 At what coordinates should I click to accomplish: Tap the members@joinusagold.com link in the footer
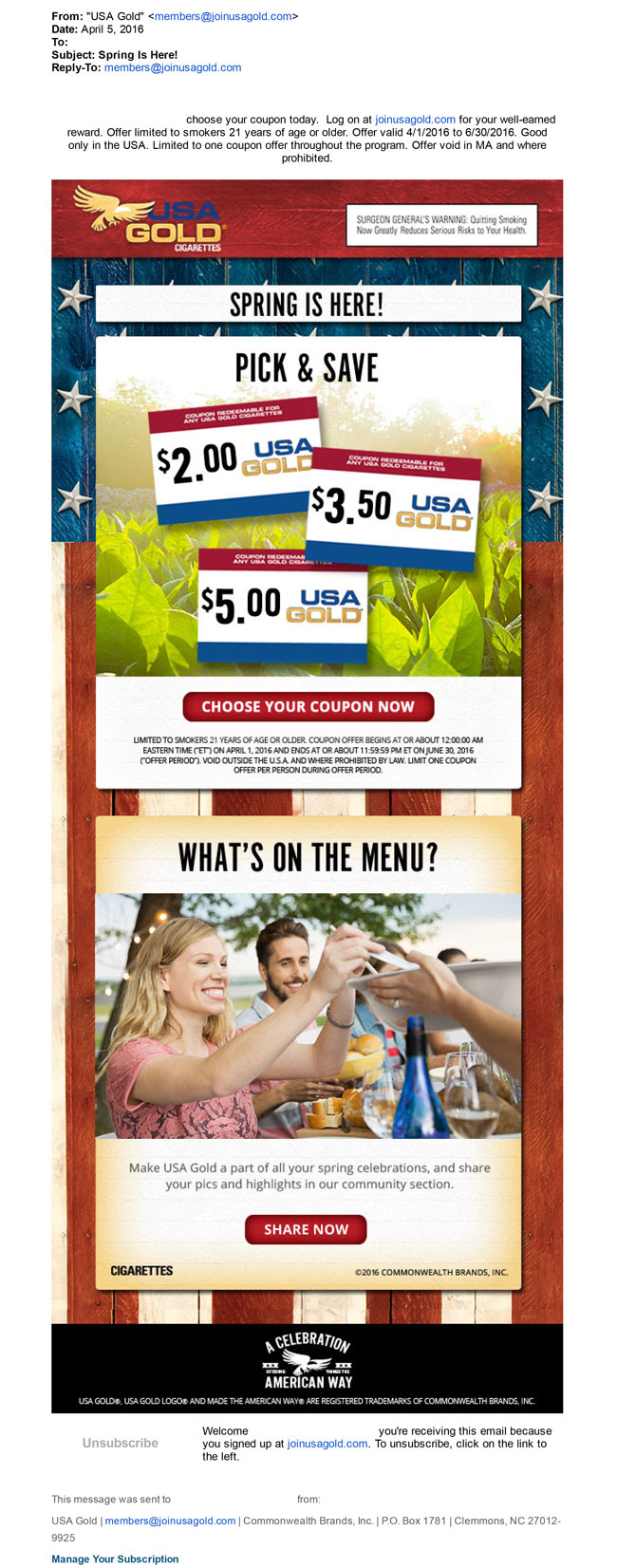click(170, 1521)
